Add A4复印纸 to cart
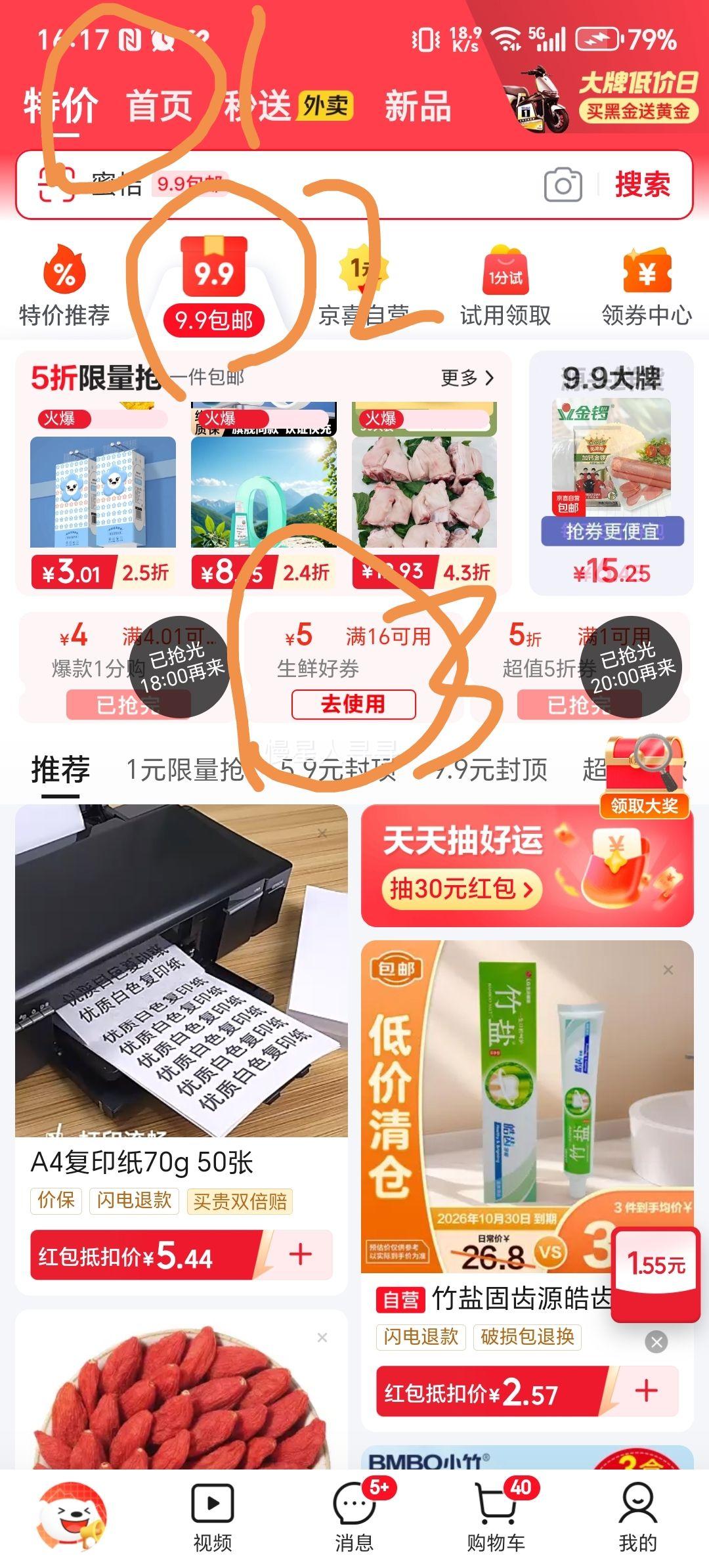This screenshot has height=1568, width=709. point(300,1255)
